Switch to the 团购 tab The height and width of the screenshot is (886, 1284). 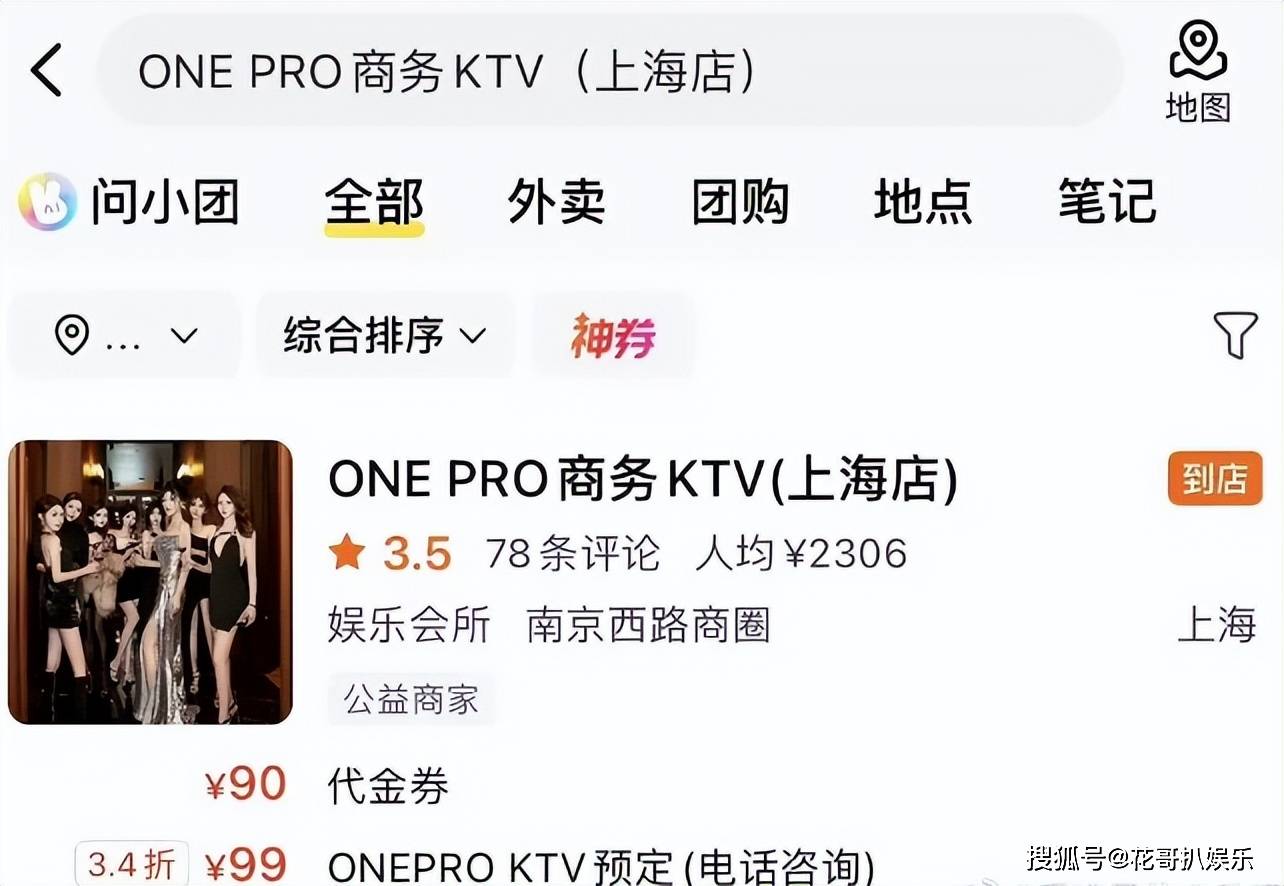point(740,202)
